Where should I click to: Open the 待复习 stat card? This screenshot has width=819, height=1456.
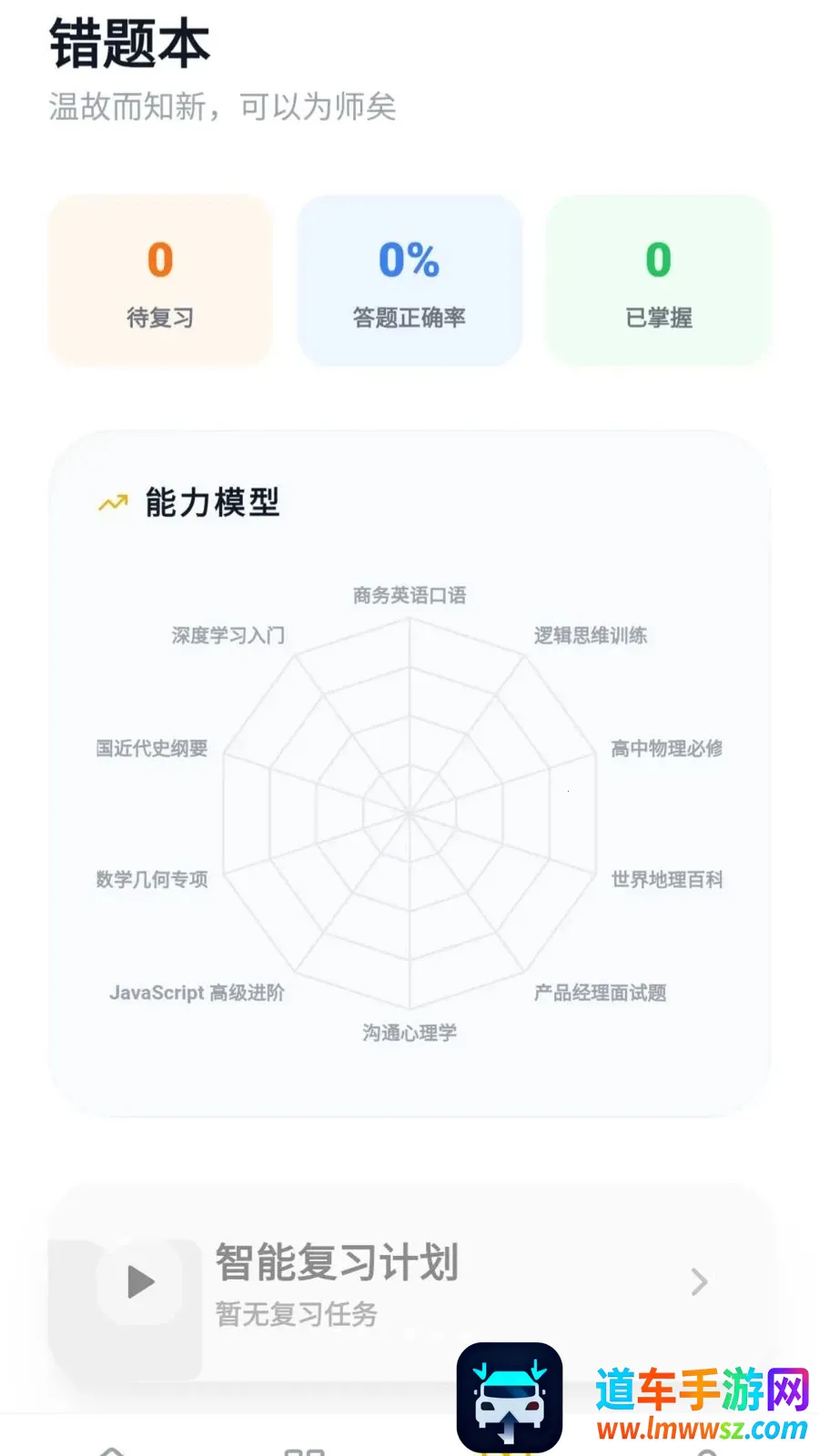160,280
